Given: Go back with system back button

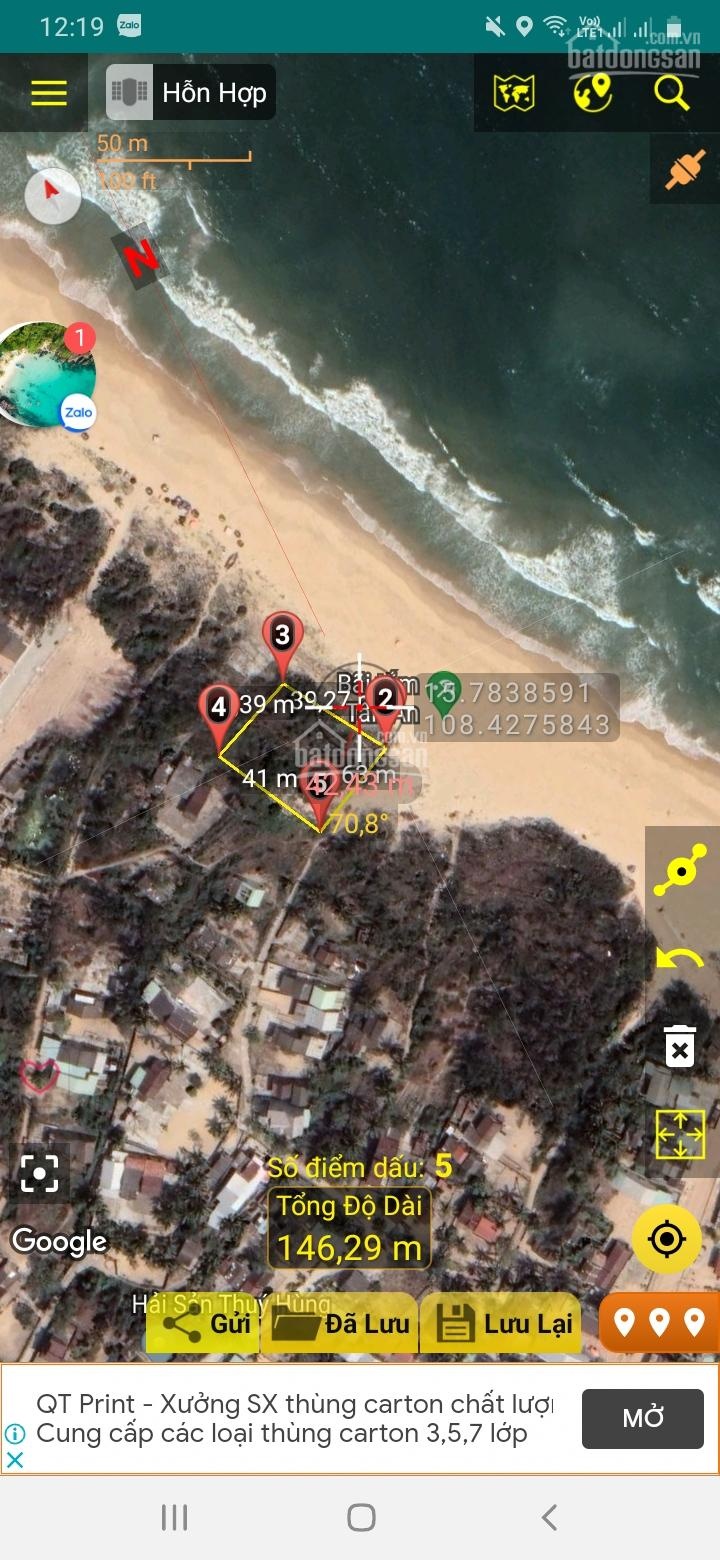Looking at the screenshot, I should coord(549,1517).
